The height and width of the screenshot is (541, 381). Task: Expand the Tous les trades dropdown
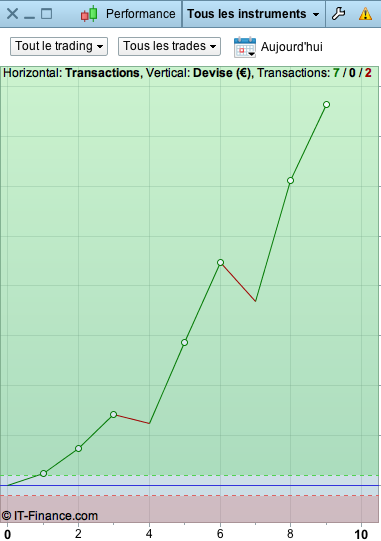click(x=169, y=46)
